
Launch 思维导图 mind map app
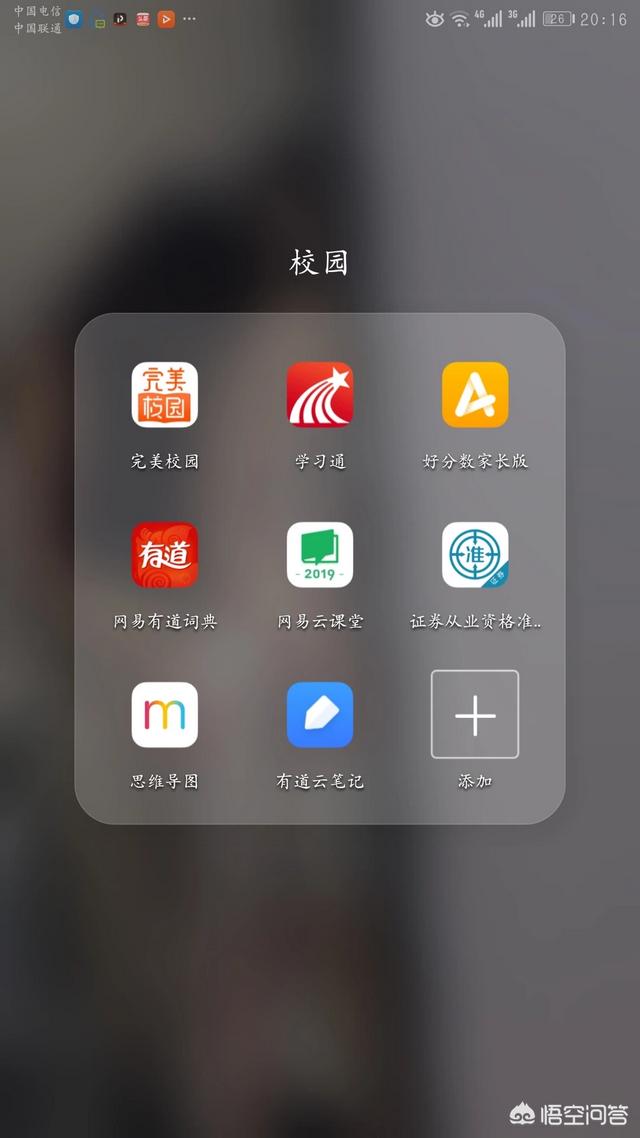pos(165,715)
